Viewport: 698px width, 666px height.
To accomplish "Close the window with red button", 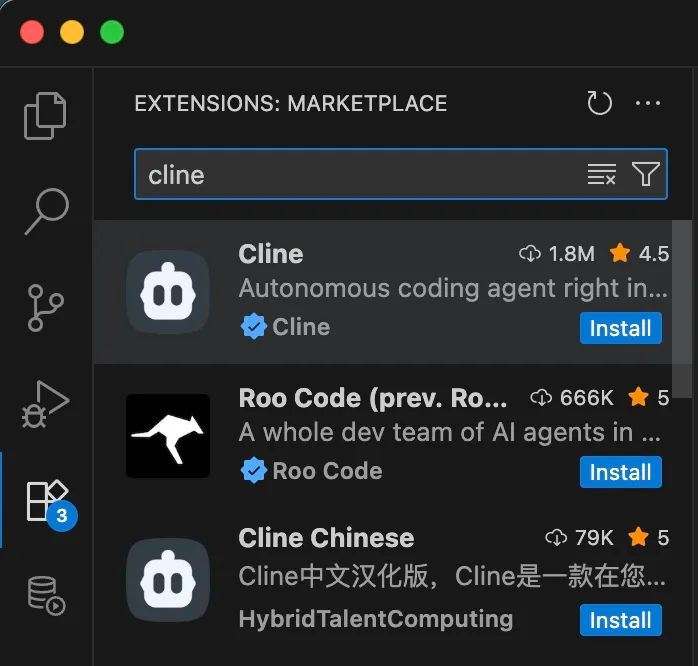I will 32,32.
